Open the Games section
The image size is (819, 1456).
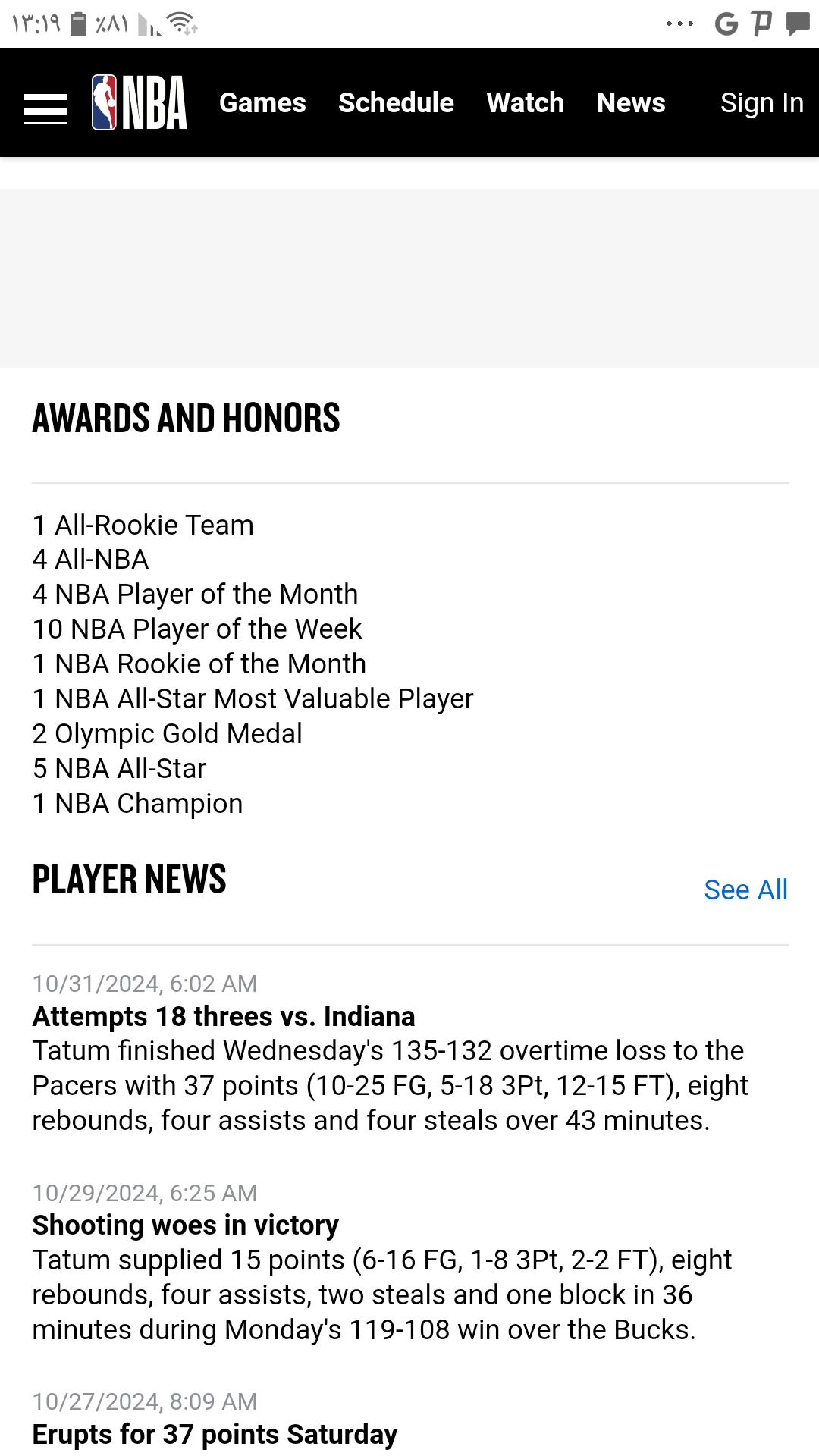pos(262,102)
